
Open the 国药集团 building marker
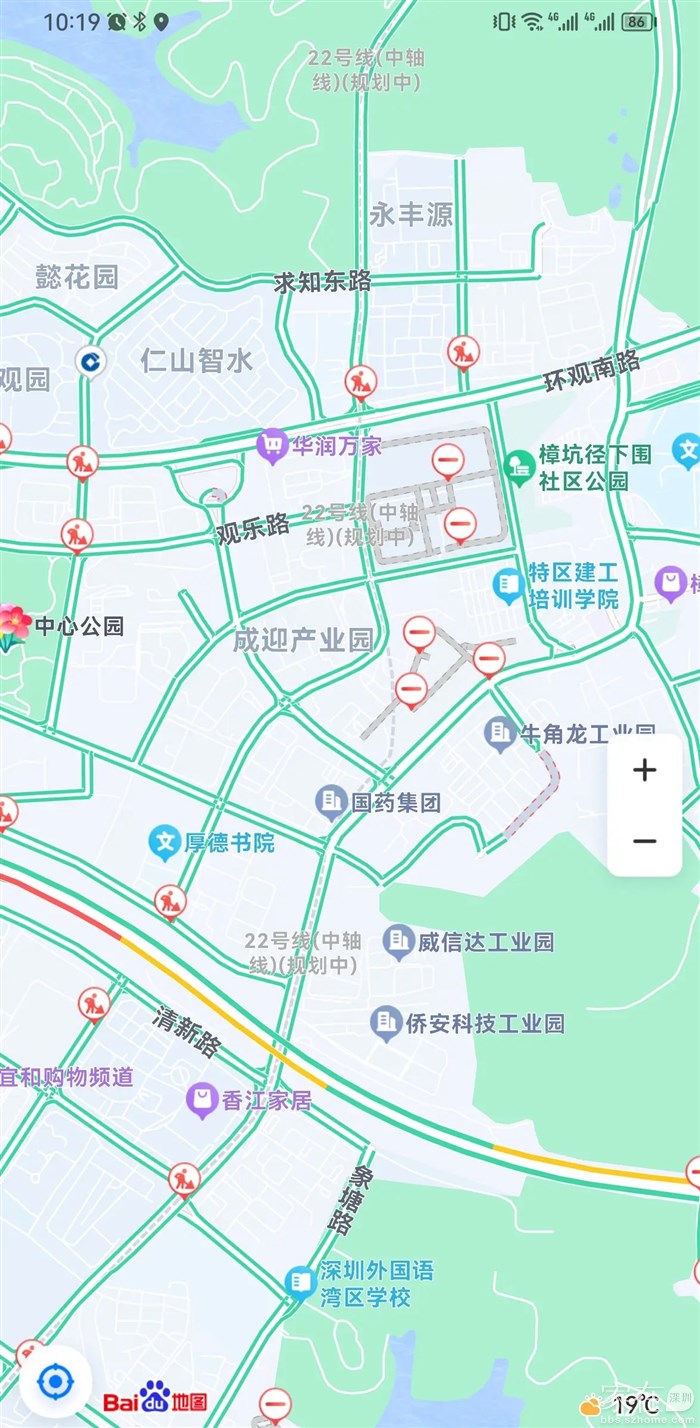[331, 801]
